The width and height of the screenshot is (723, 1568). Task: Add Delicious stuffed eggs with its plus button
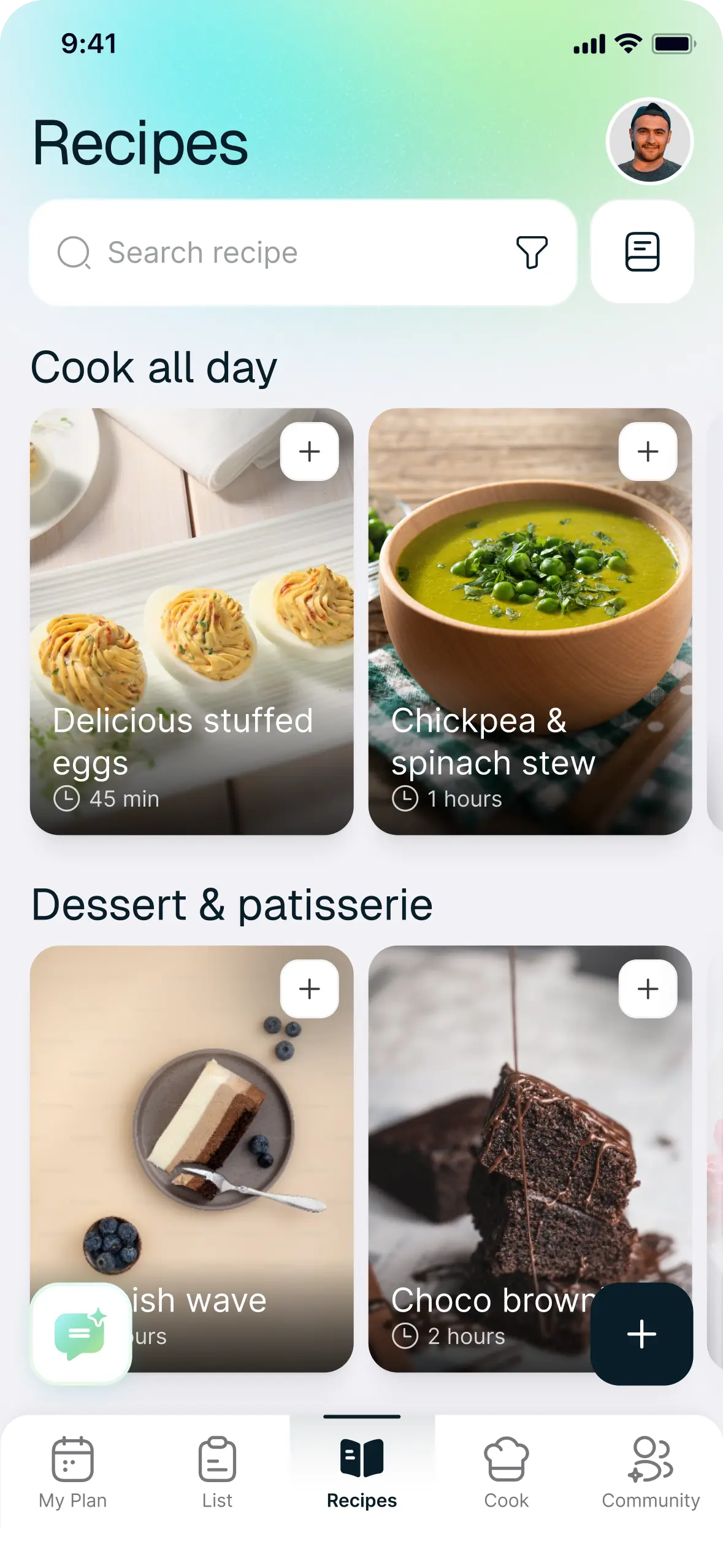click(x=309, y=452)
